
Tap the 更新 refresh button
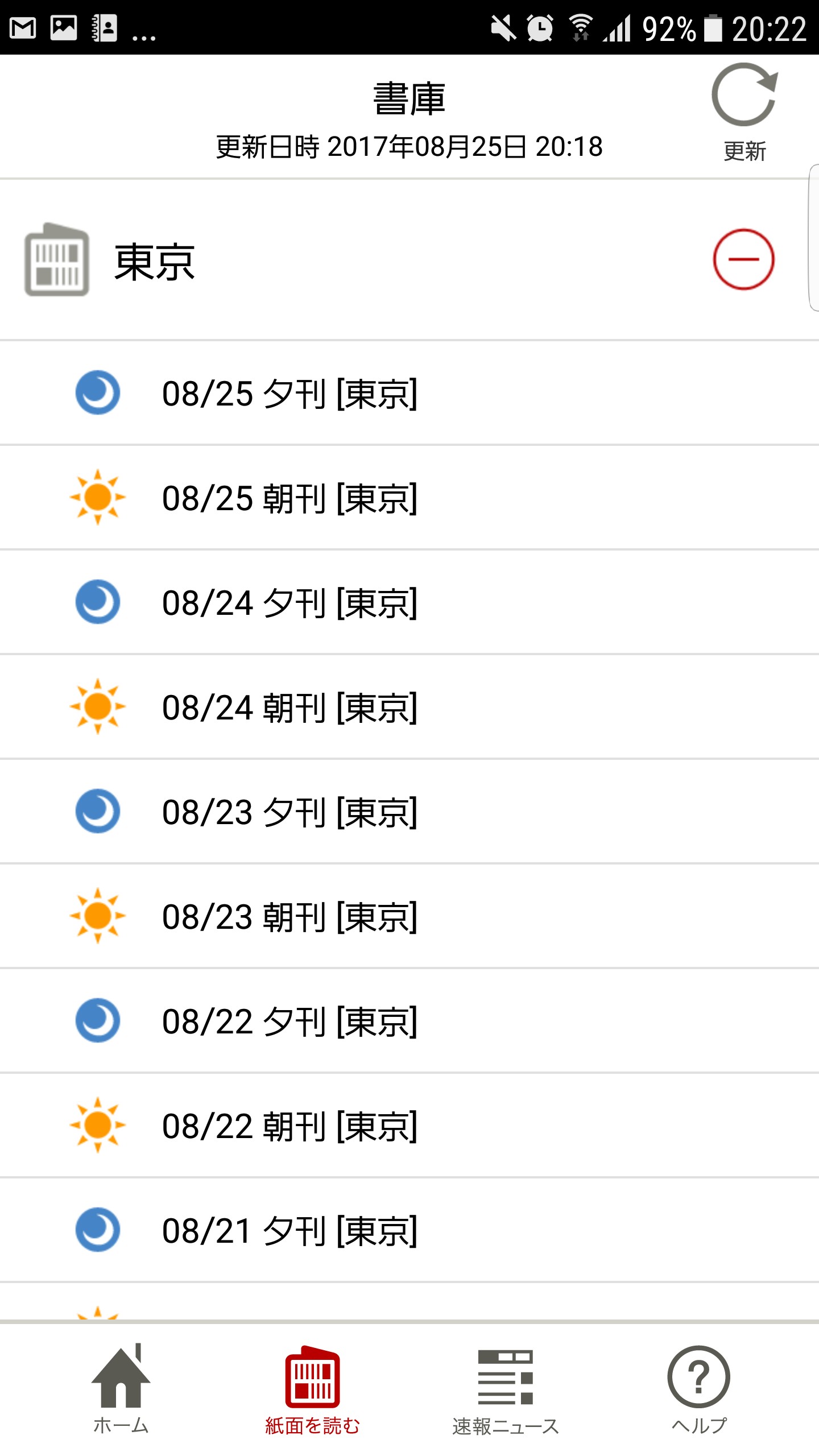tap(744, 111)
